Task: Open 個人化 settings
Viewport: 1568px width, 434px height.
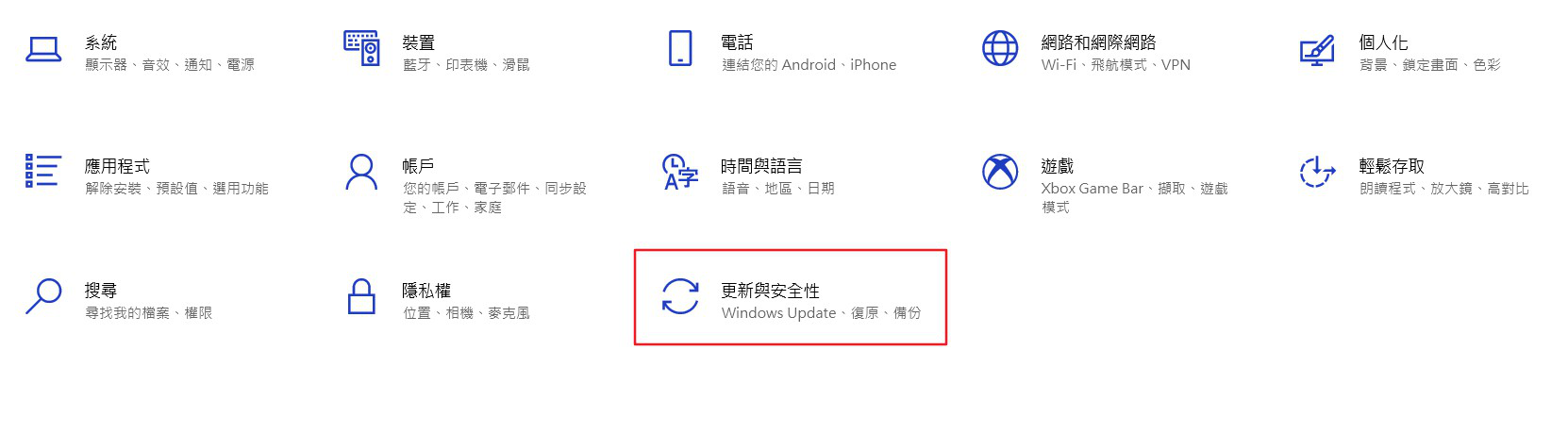Action: (x=1383, y=43)
